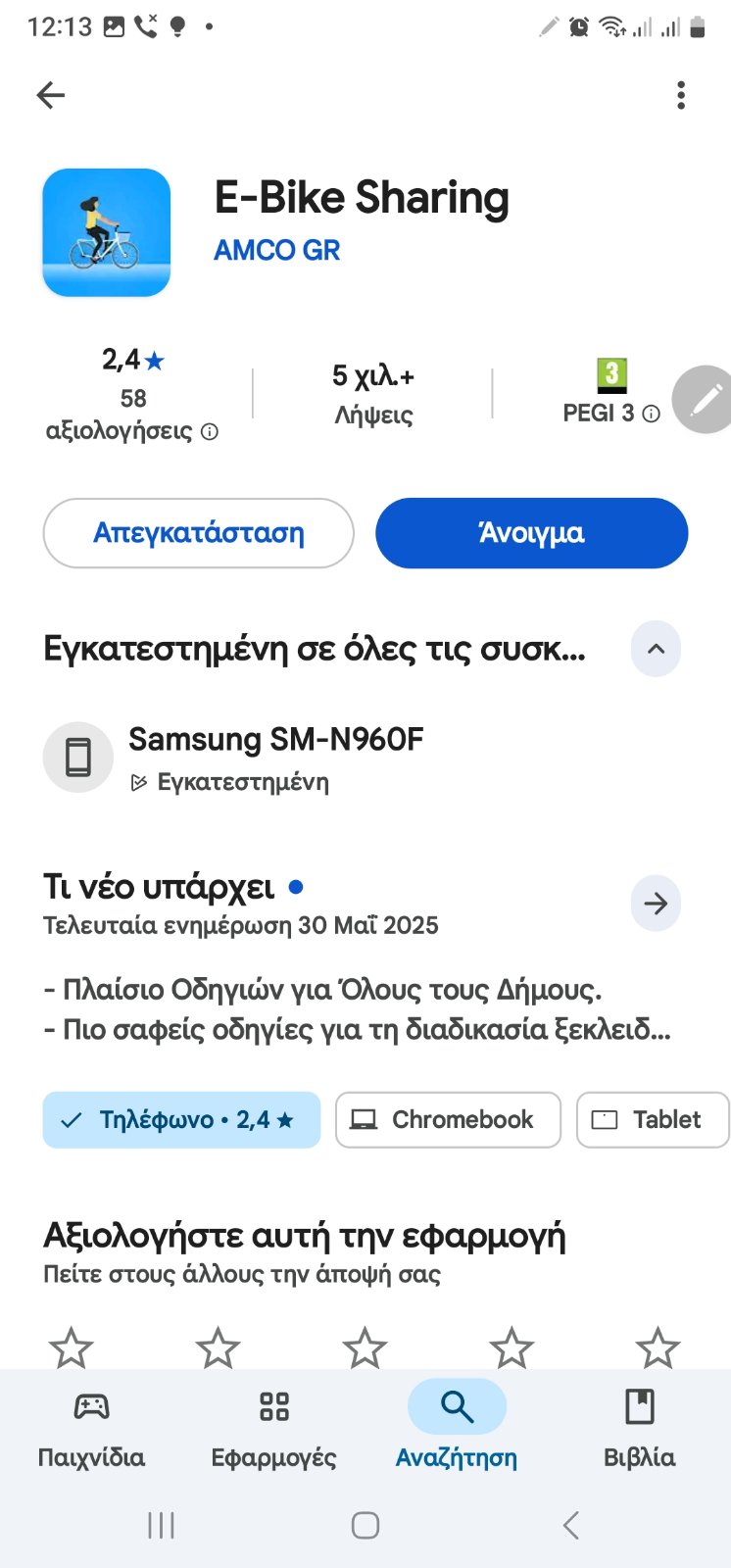Open the Τι νέο υπάρχει arrow
This screenshot has height=1568, width=731.
coord(656,903)
